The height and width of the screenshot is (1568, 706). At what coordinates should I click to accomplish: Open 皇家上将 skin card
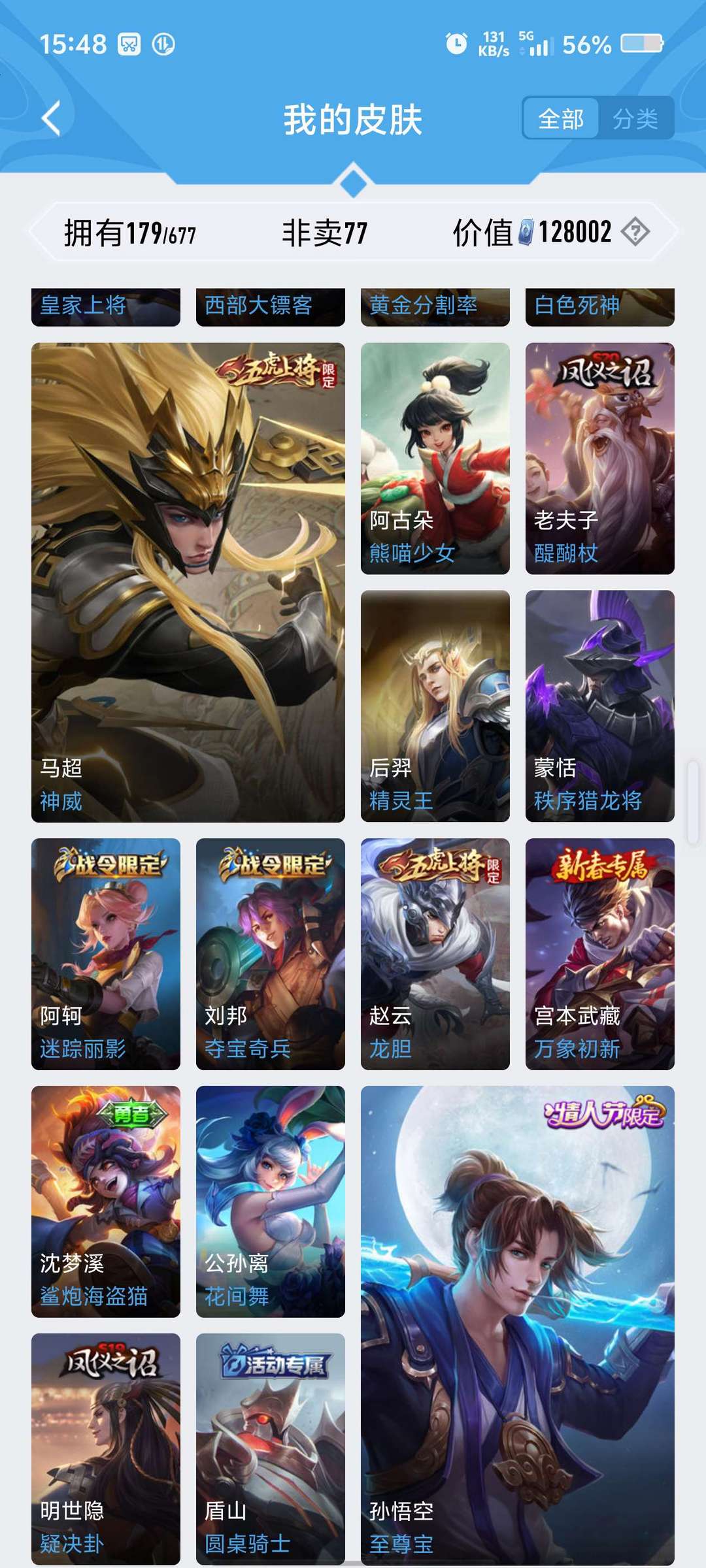(106, 306)
